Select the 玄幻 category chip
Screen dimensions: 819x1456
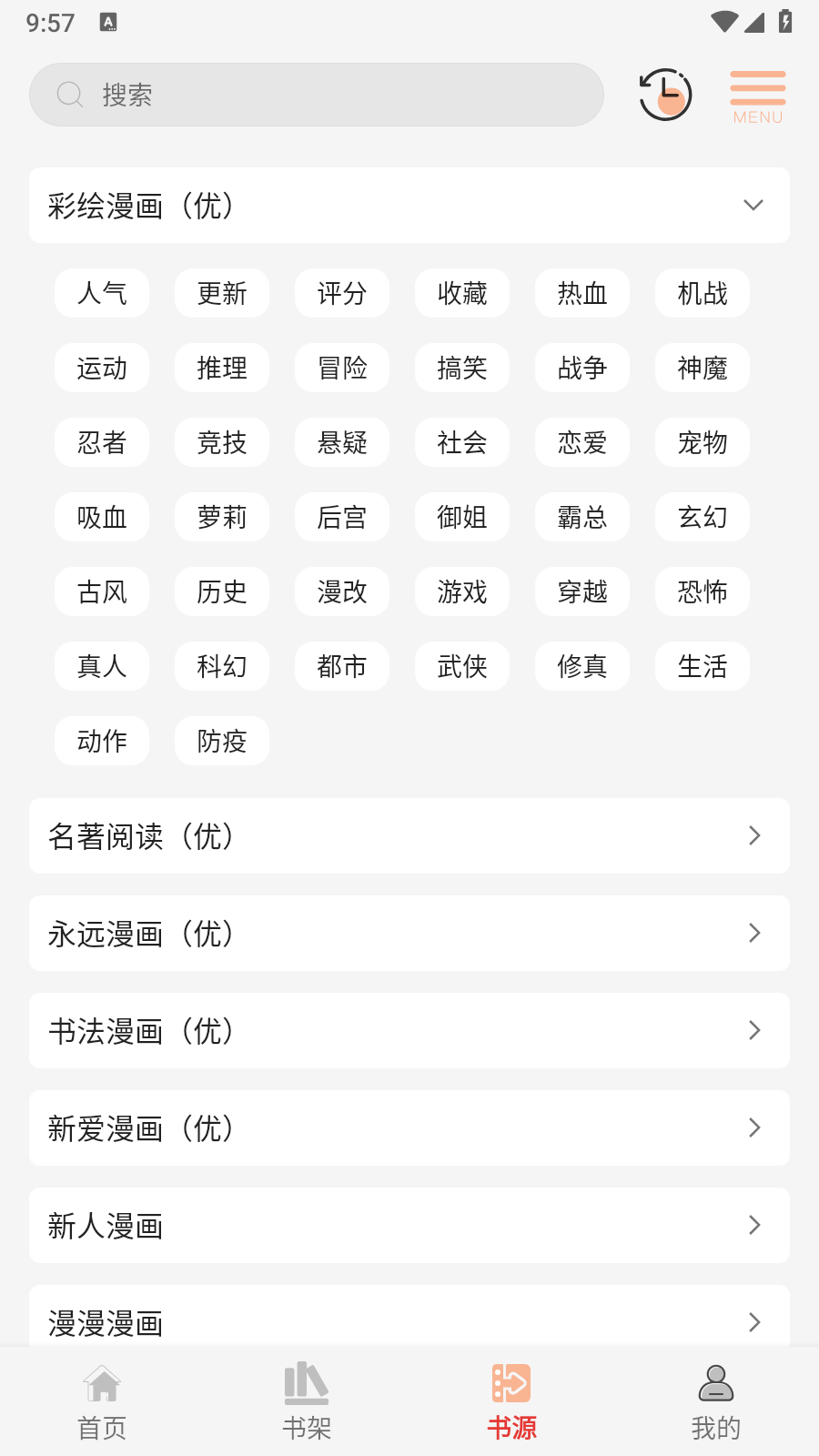[703, 517]
